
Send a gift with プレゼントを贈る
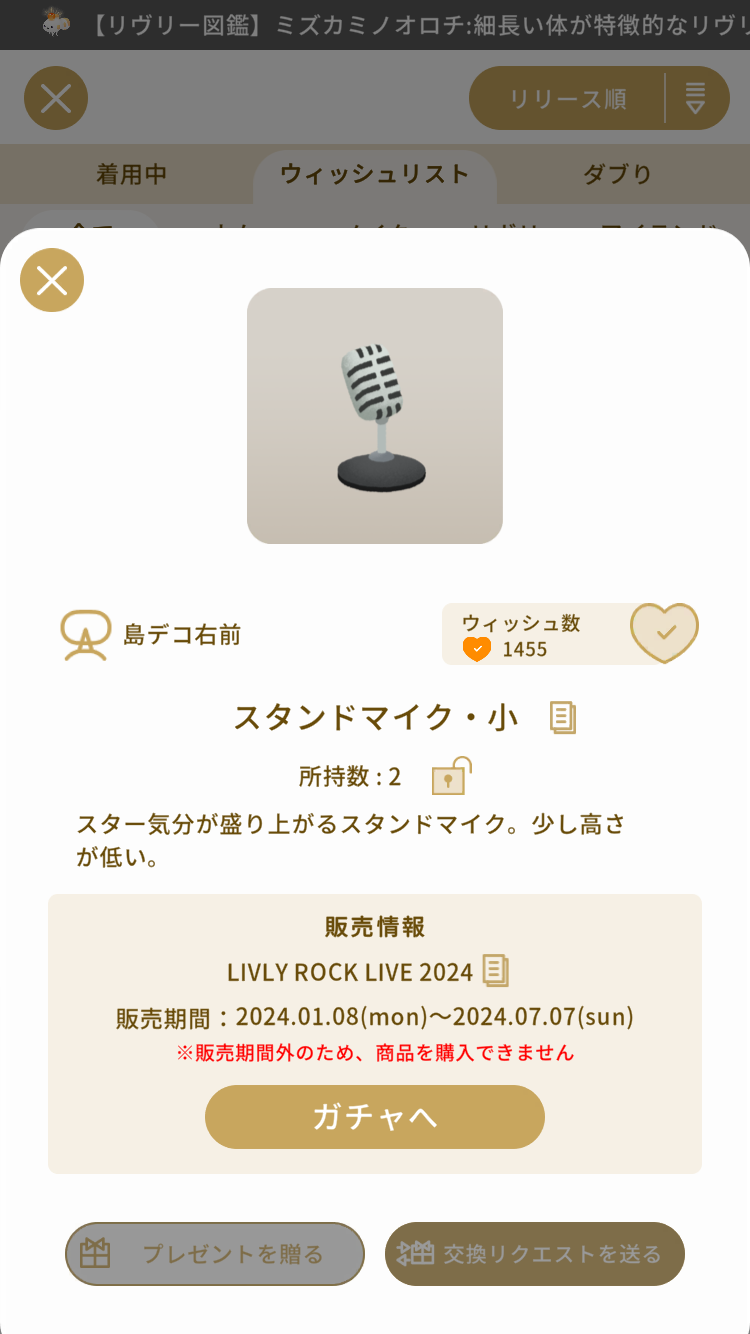pyautogui.click(x=215, y=1253)
